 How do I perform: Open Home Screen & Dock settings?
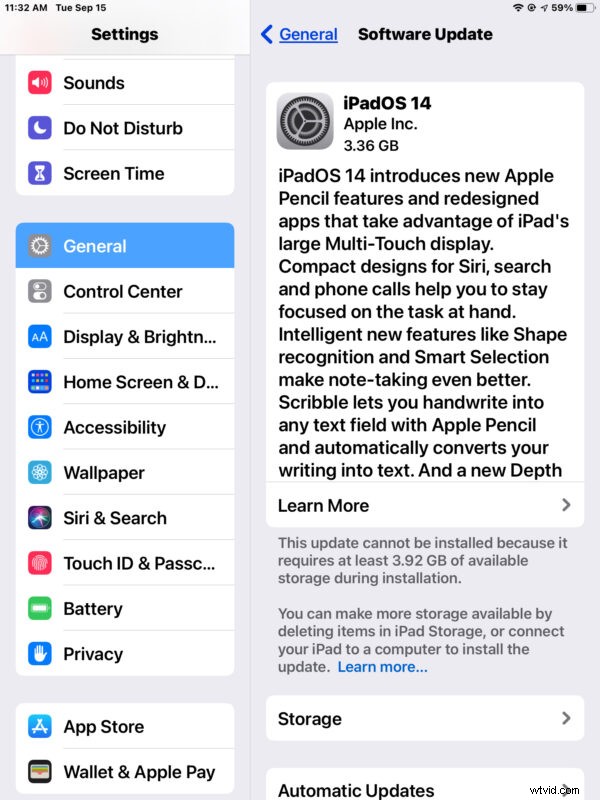click(x=125, y=382)
